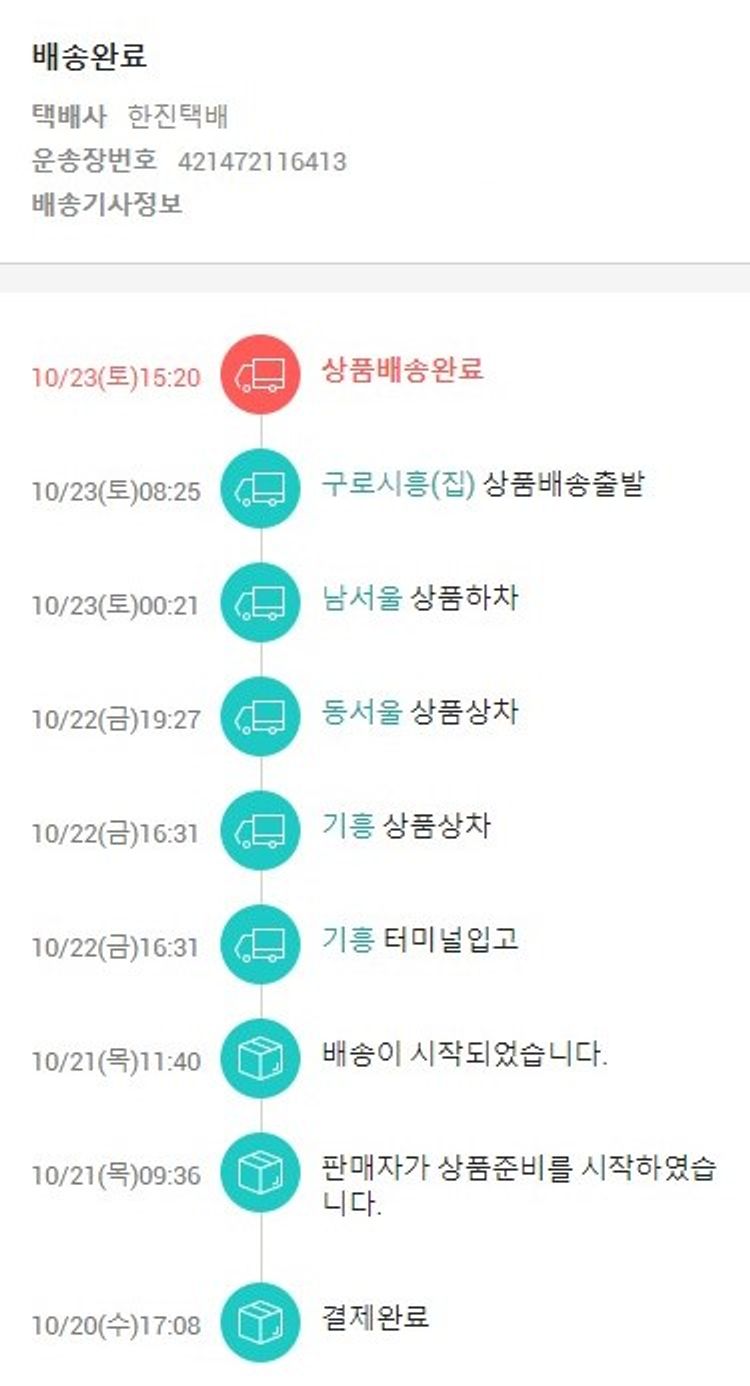
Task: Tap the 남서울 location link
Action: coord(361,599)
